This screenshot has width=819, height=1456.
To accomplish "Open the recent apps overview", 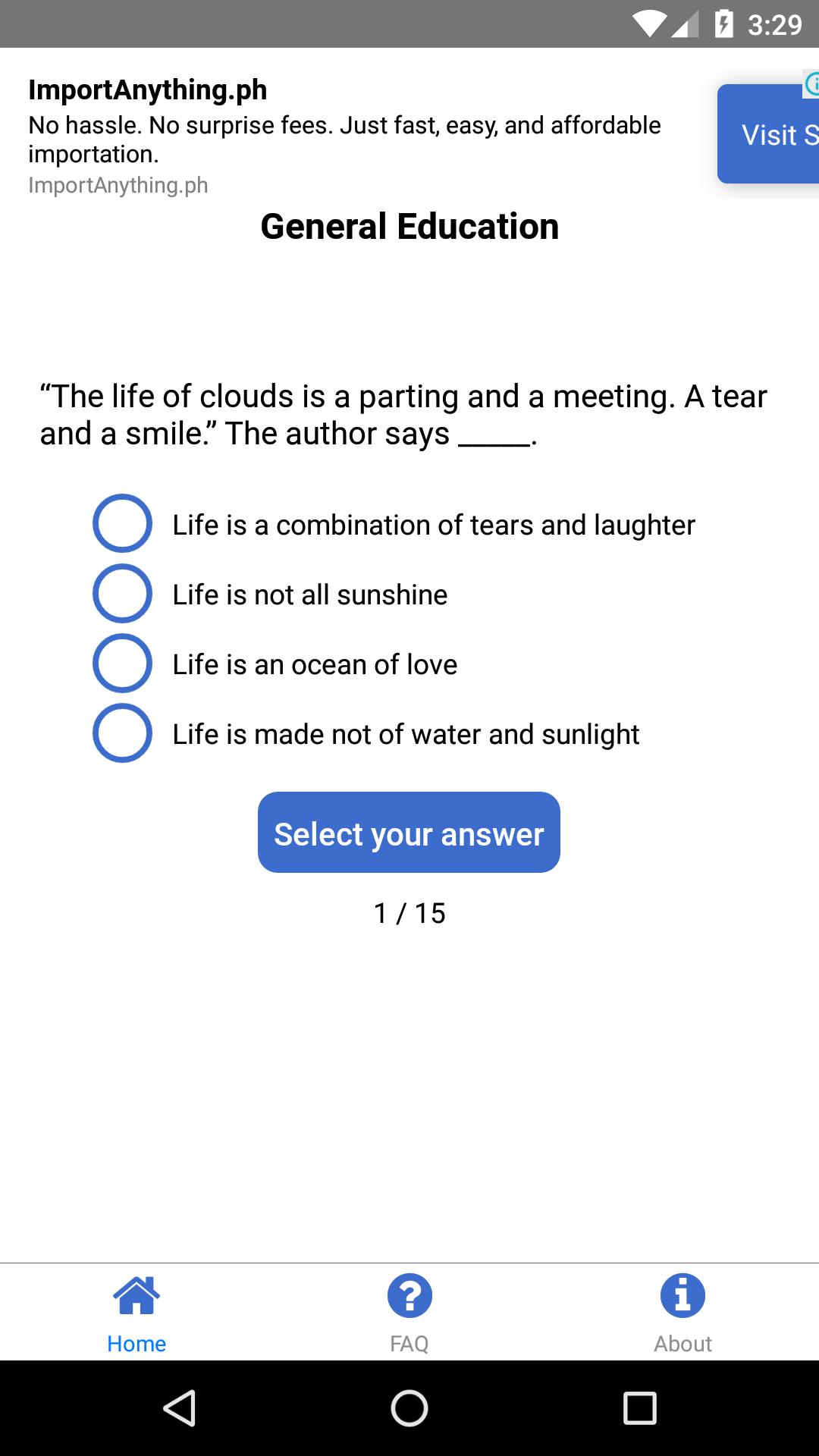I will 639,1408.
